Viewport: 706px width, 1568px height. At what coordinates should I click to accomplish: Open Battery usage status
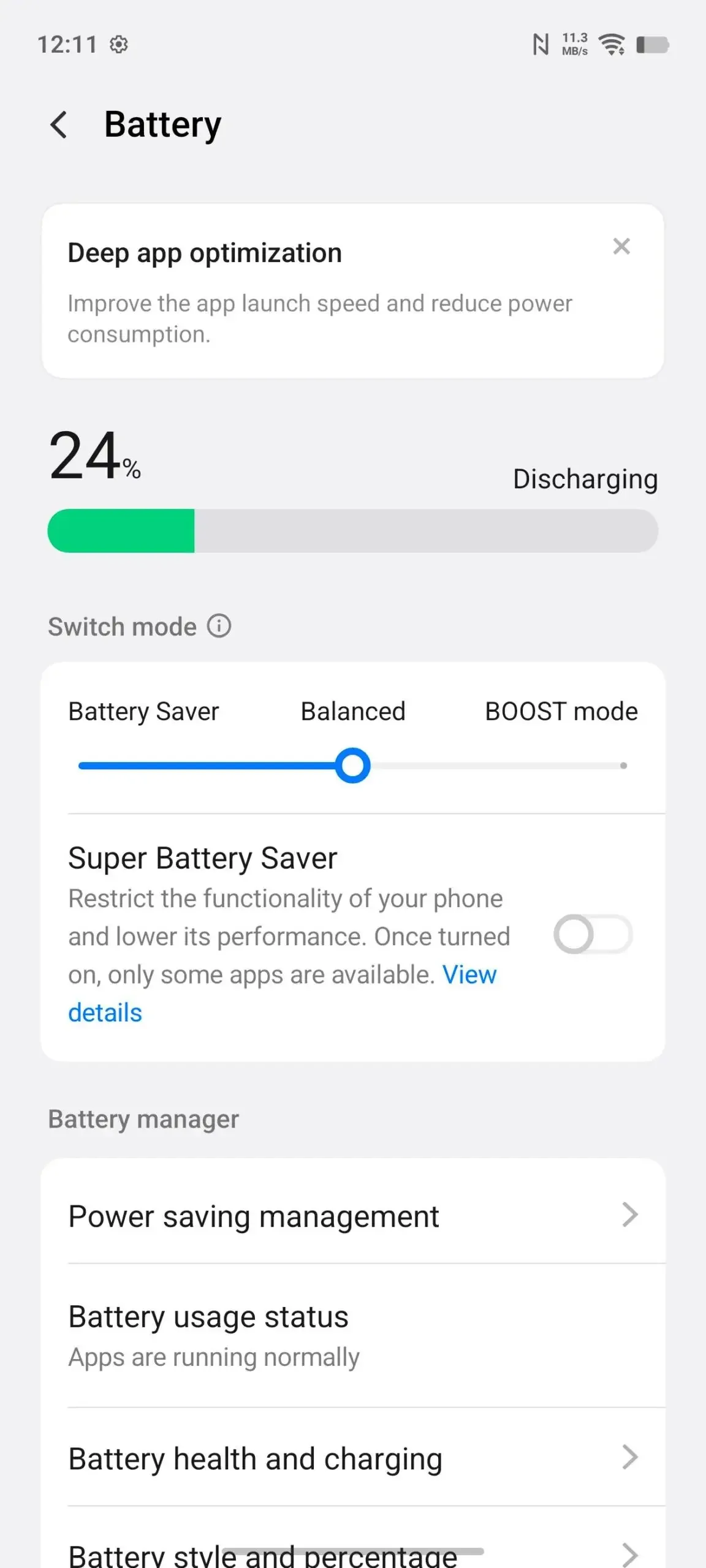208,1316
